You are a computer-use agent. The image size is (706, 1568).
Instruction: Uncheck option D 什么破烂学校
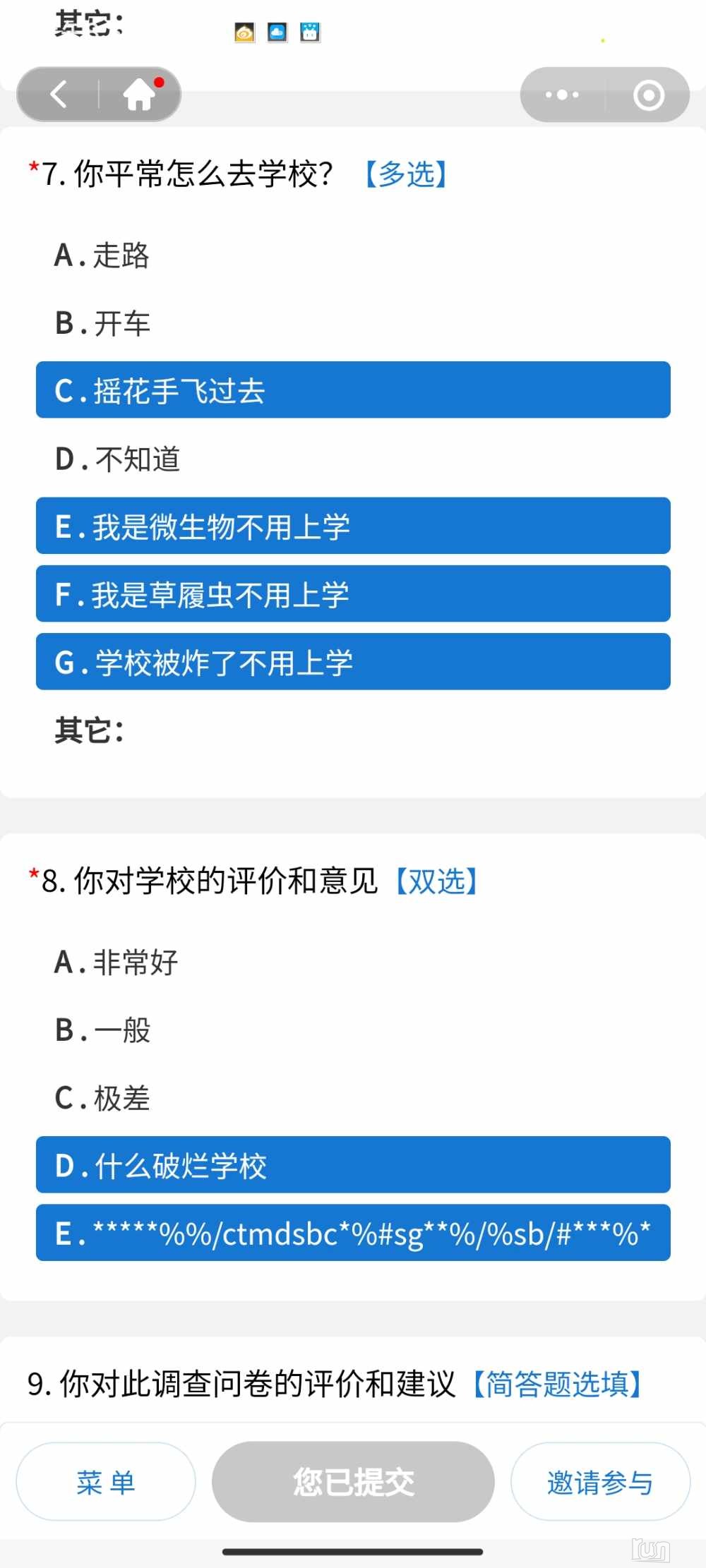pos(353,1165)
